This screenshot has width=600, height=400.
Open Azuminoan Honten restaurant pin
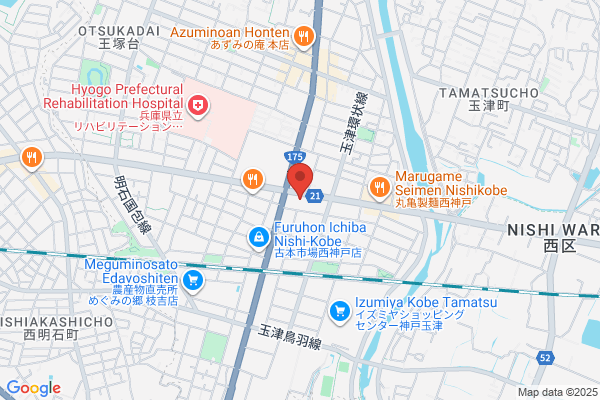pyautogui.click(x=304, y=37)
